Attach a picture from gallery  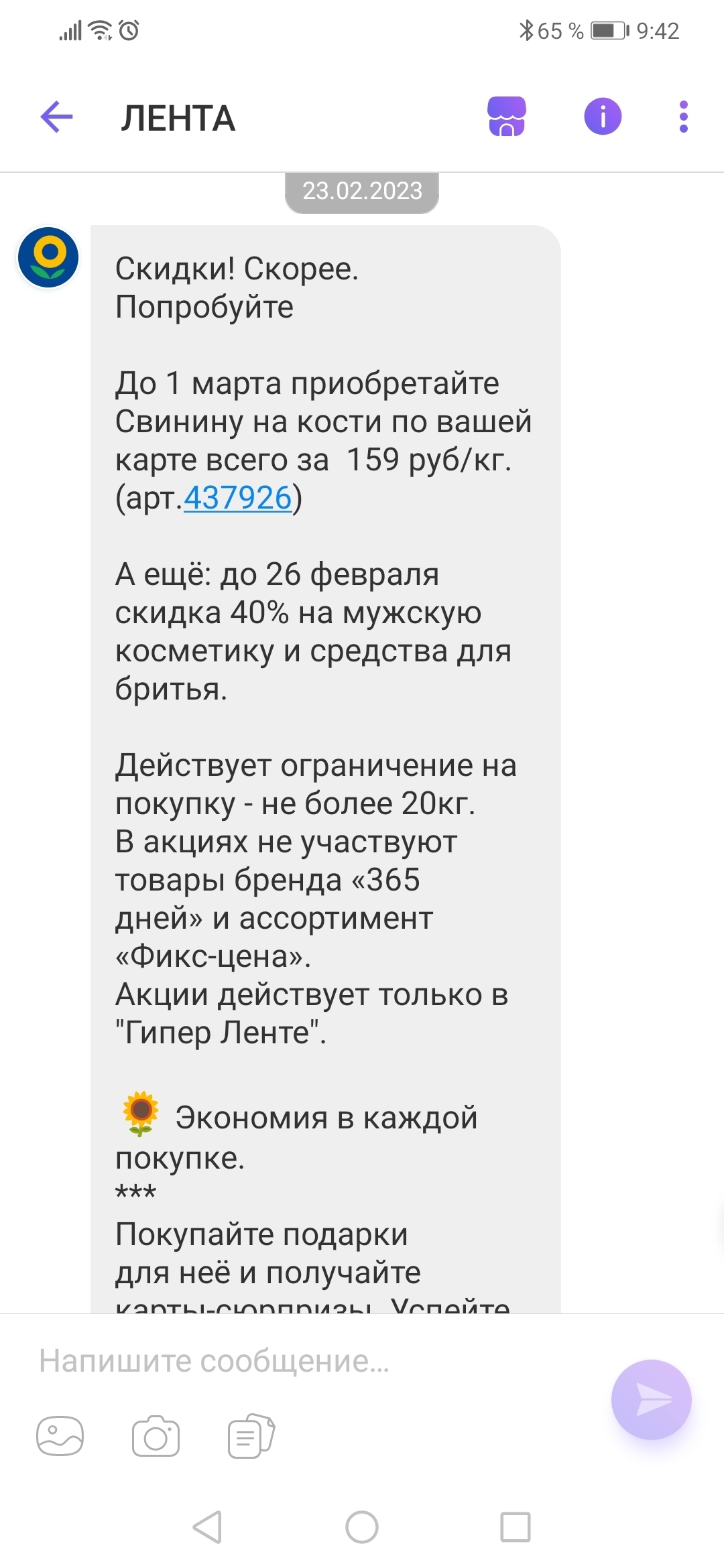click(x=60, y=1436)
